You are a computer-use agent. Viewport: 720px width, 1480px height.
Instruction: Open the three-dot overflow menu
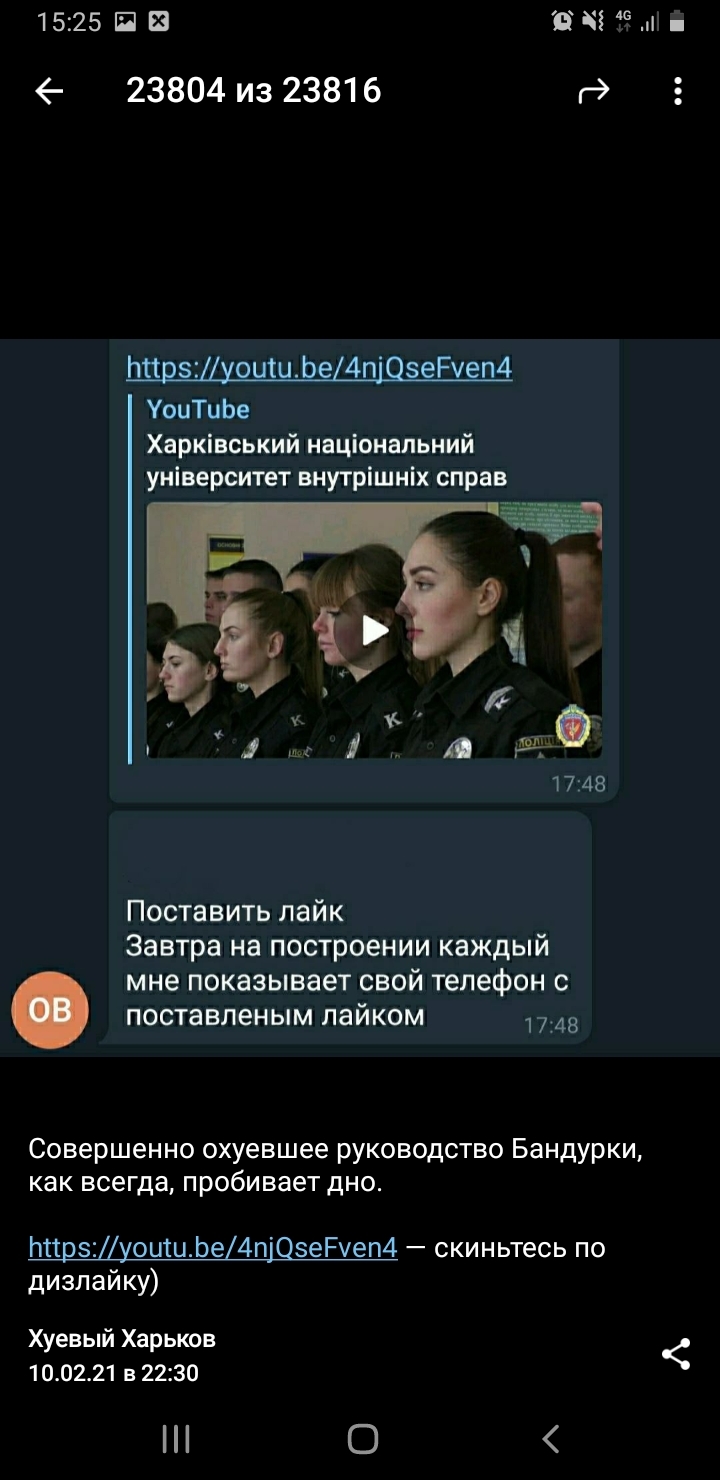677,92
